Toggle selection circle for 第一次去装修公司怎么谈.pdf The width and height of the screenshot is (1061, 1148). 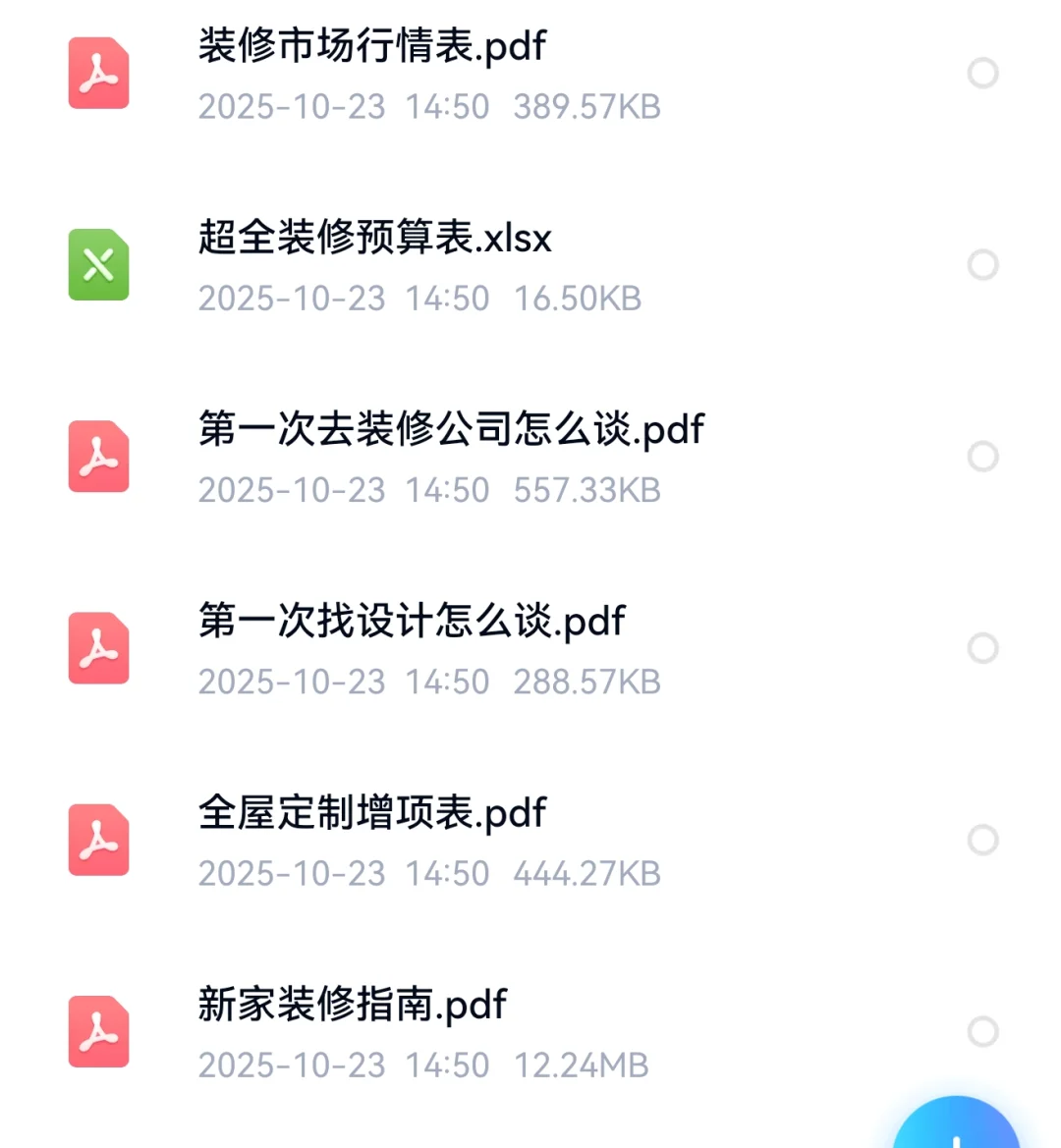click(983, 456)
